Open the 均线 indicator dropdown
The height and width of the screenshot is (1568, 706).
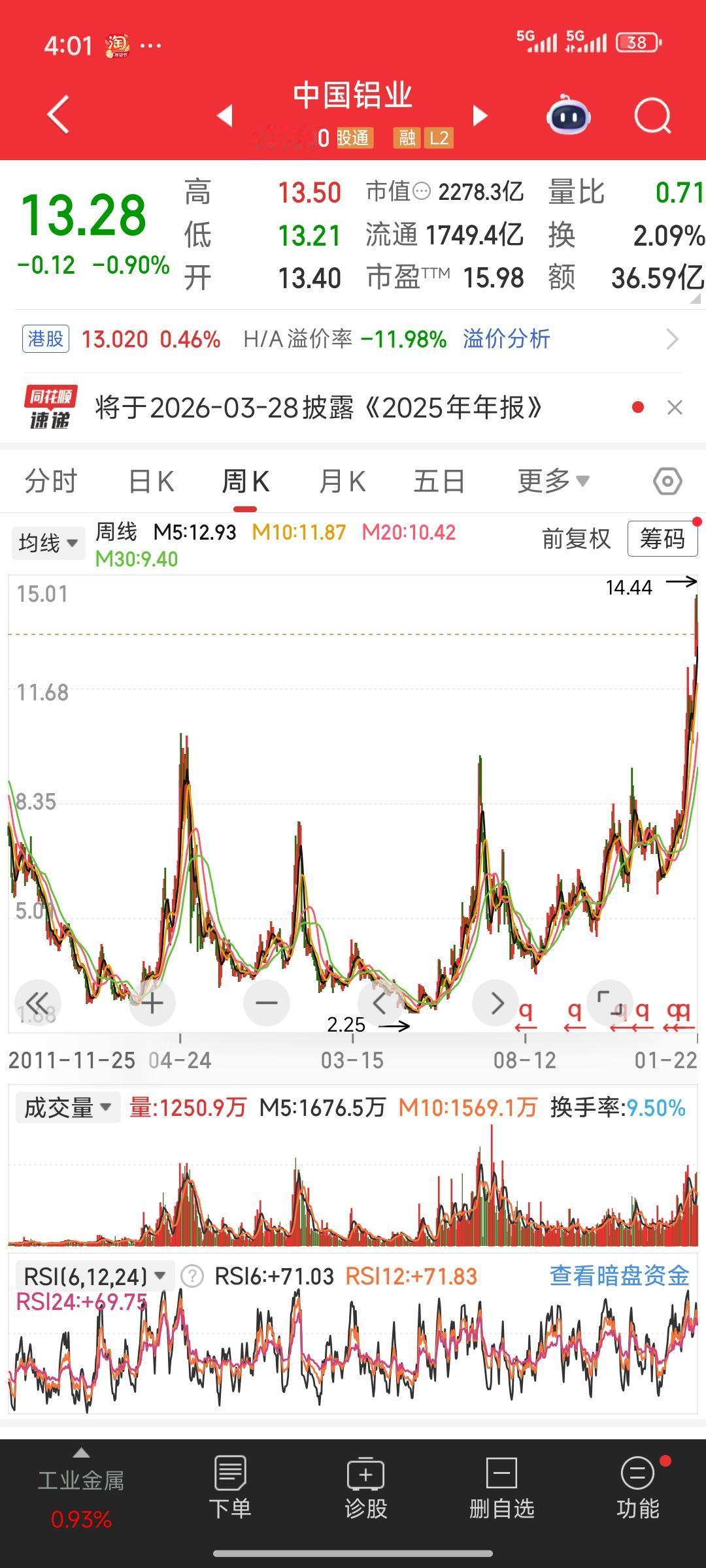tap(48, 542)
